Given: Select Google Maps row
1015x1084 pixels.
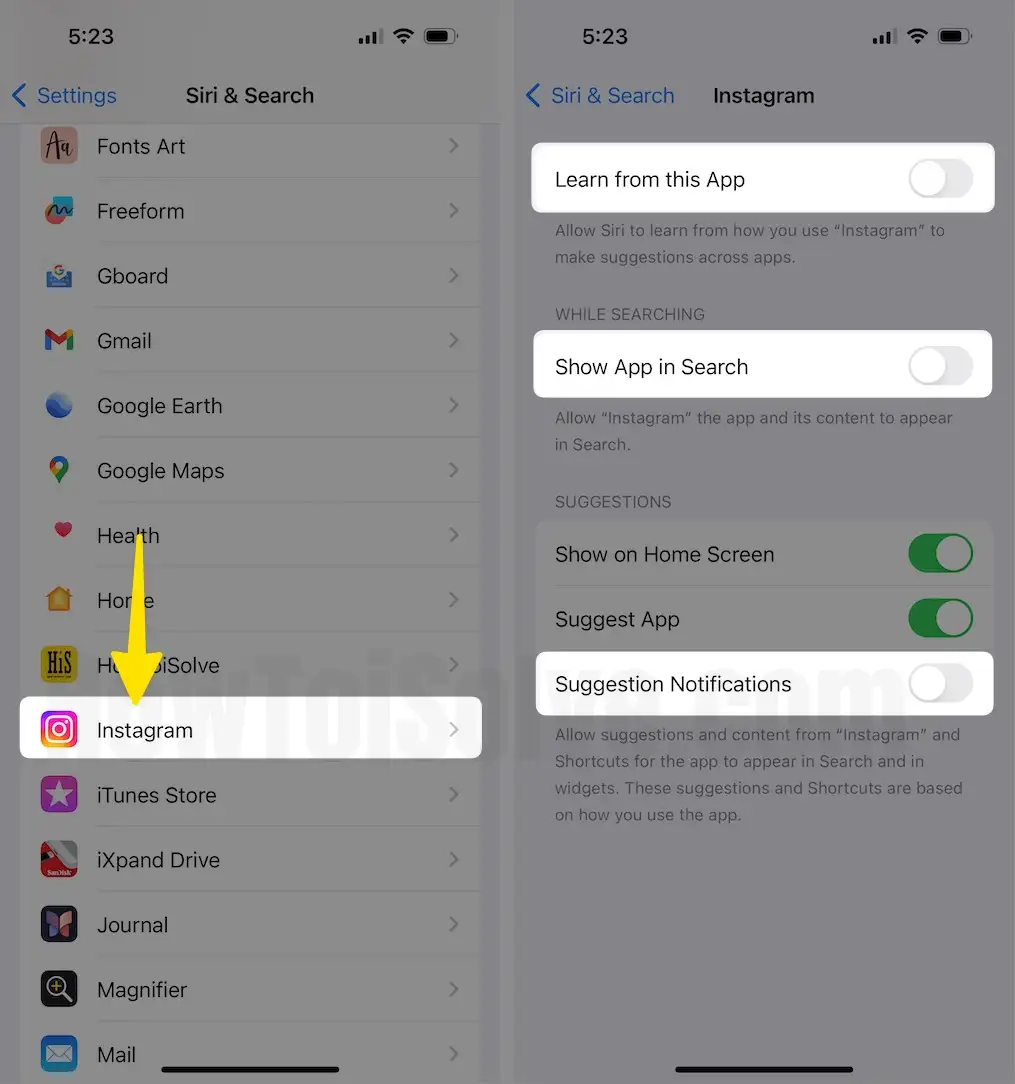Looking at the screenshot, I should point(250,471).
